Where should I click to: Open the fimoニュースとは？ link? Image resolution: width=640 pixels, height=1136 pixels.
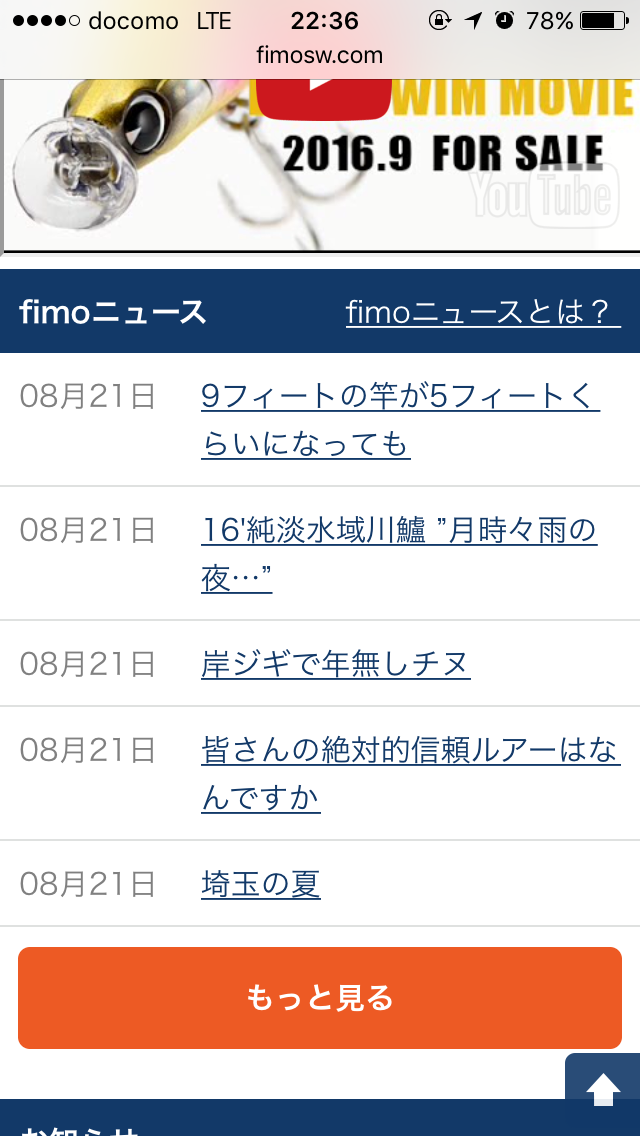483,312
